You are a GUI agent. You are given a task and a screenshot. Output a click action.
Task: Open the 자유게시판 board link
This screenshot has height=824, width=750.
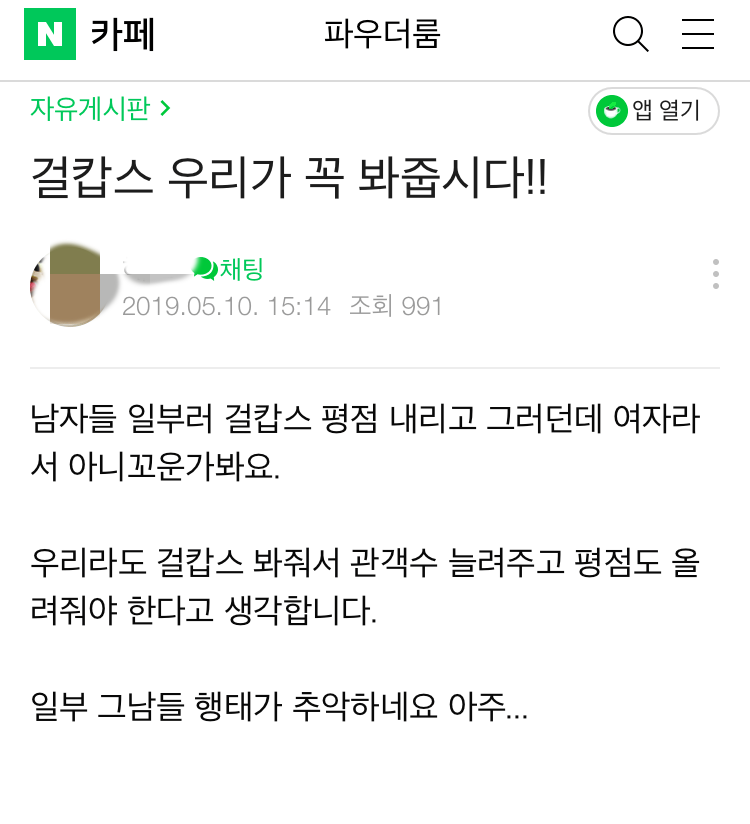(x=100, y=108)
